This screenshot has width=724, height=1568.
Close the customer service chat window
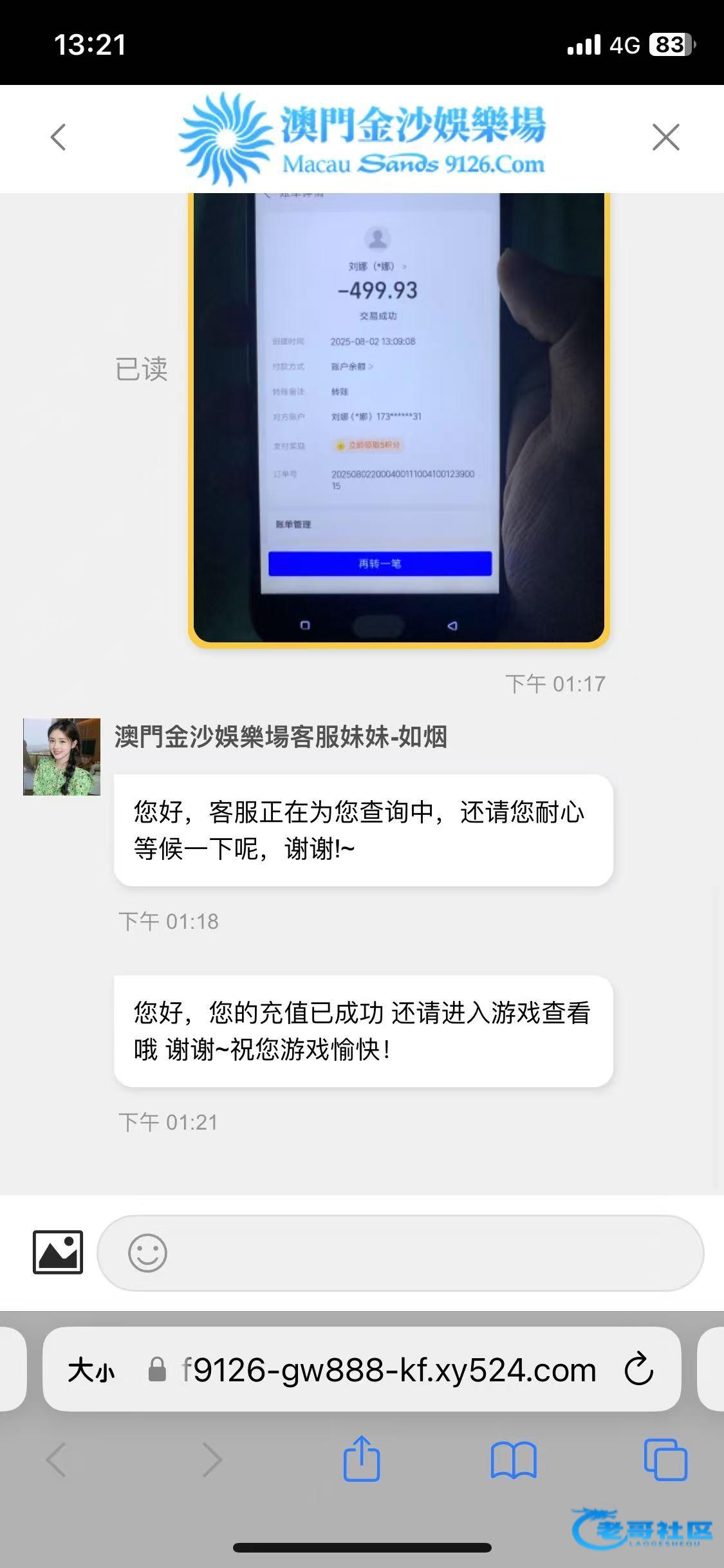(x=665, y=137)
